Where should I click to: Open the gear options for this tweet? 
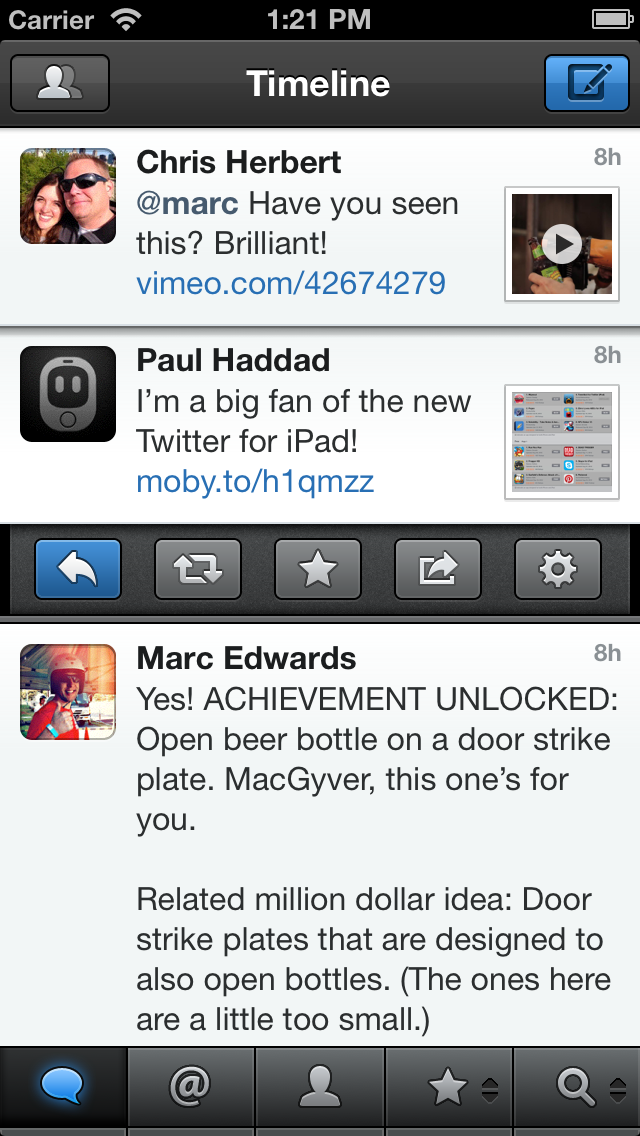(x=558, y=569)
